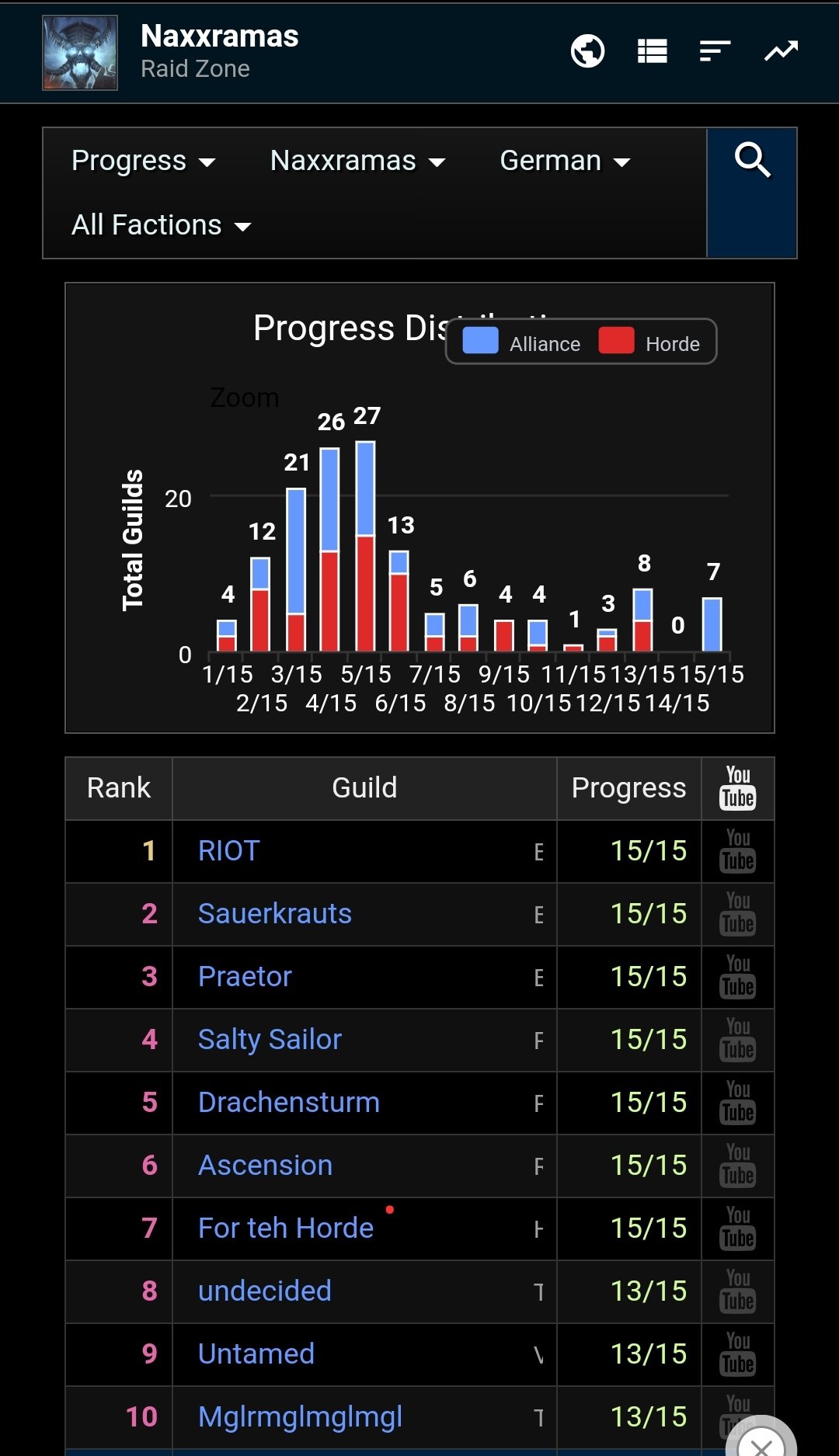Toggle the Alliance legend entry
Viewport: 839px width, 1456px height.
click(521, 342)
